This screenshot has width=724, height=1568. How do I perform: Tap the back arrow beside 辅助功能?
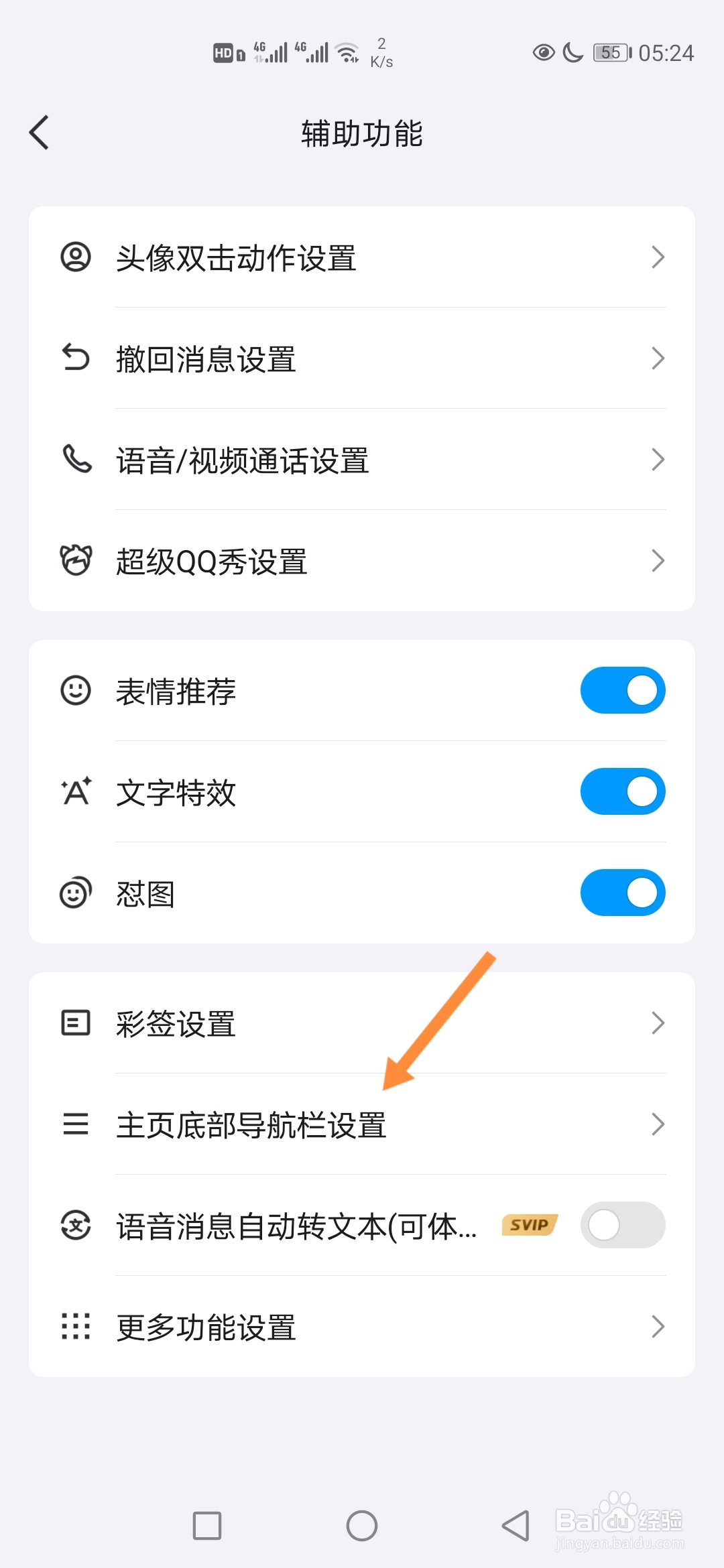pos(38,132)
